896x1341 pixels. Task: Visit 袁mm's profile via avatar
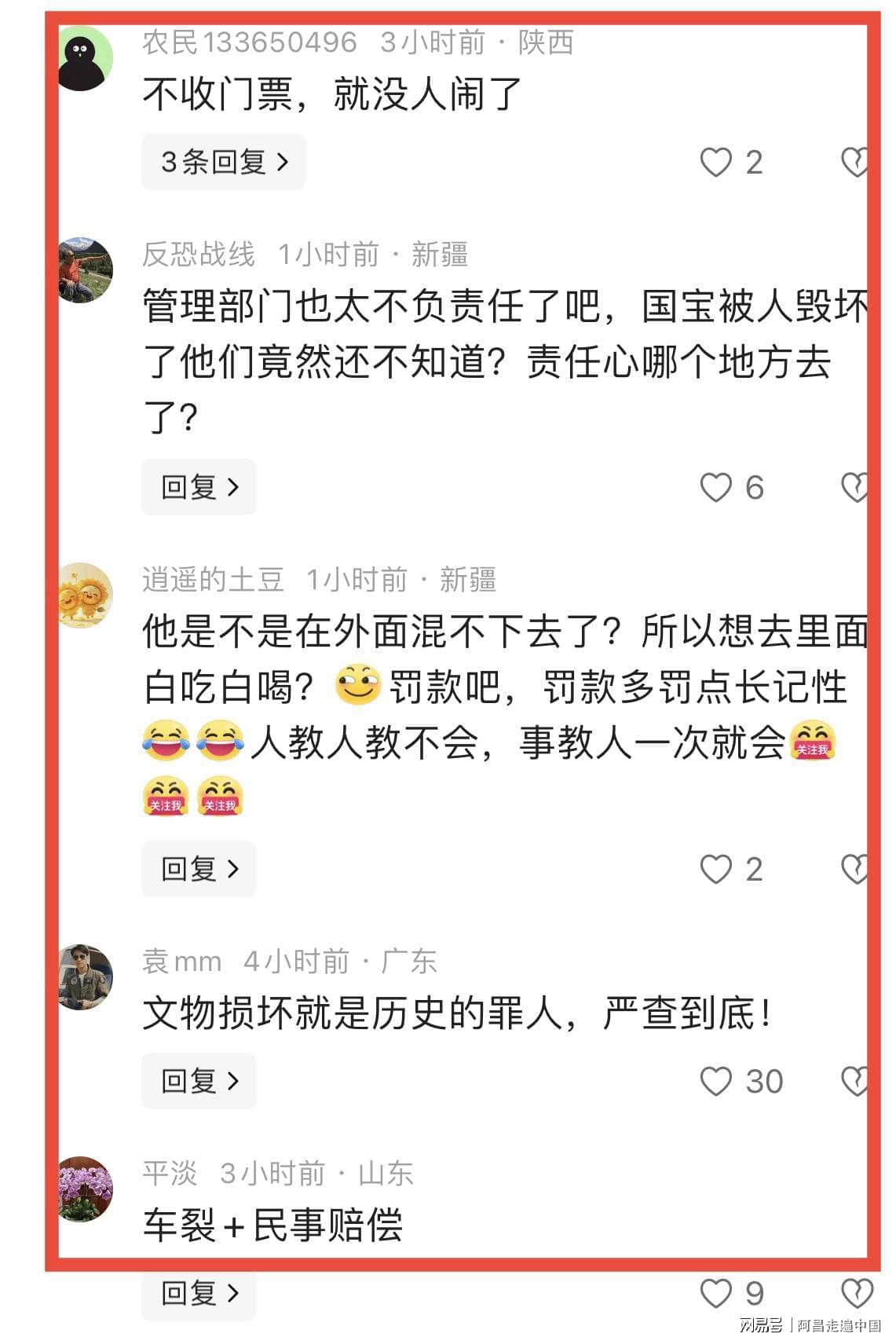click(x=86, y=977)
